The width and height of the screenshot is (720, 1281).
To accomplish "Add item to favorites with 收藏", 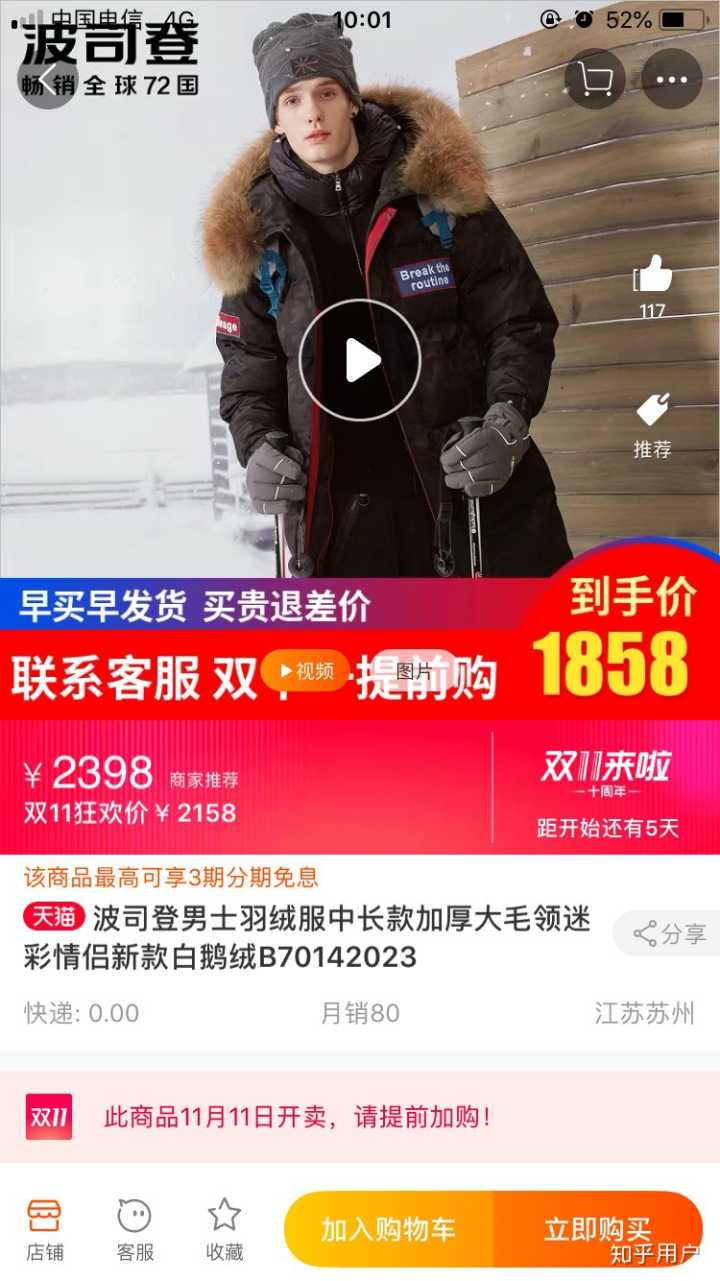I will [x=224, y=1228].
